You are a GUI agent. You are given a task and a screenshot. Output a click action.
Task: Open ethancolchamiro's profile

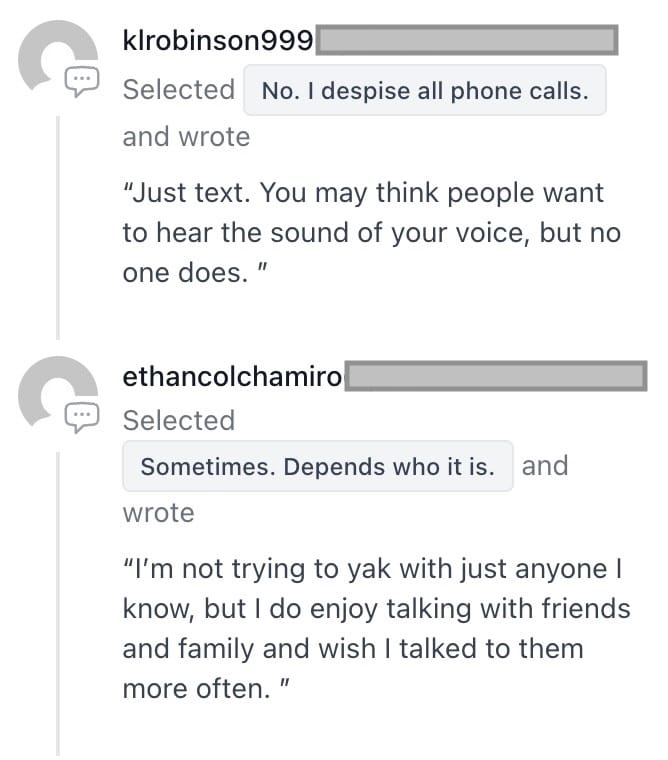point(232,377)
